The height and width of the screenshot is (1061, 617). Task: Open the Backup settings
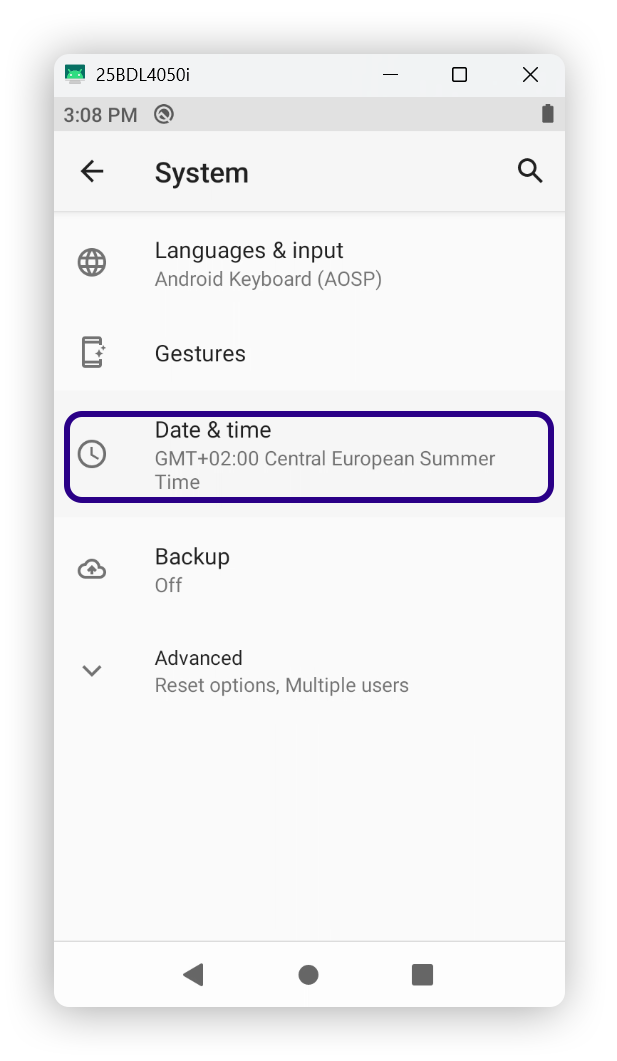click(x=308, y=569)
